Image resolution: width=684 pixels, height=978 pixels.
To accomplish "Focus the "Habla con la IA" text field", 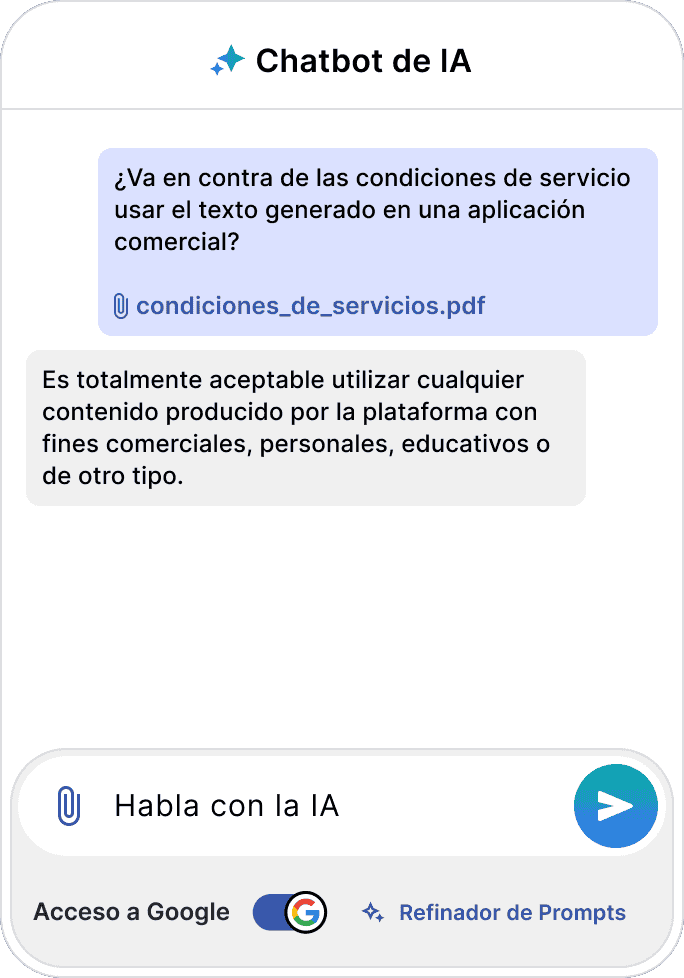I will (330, 806).
